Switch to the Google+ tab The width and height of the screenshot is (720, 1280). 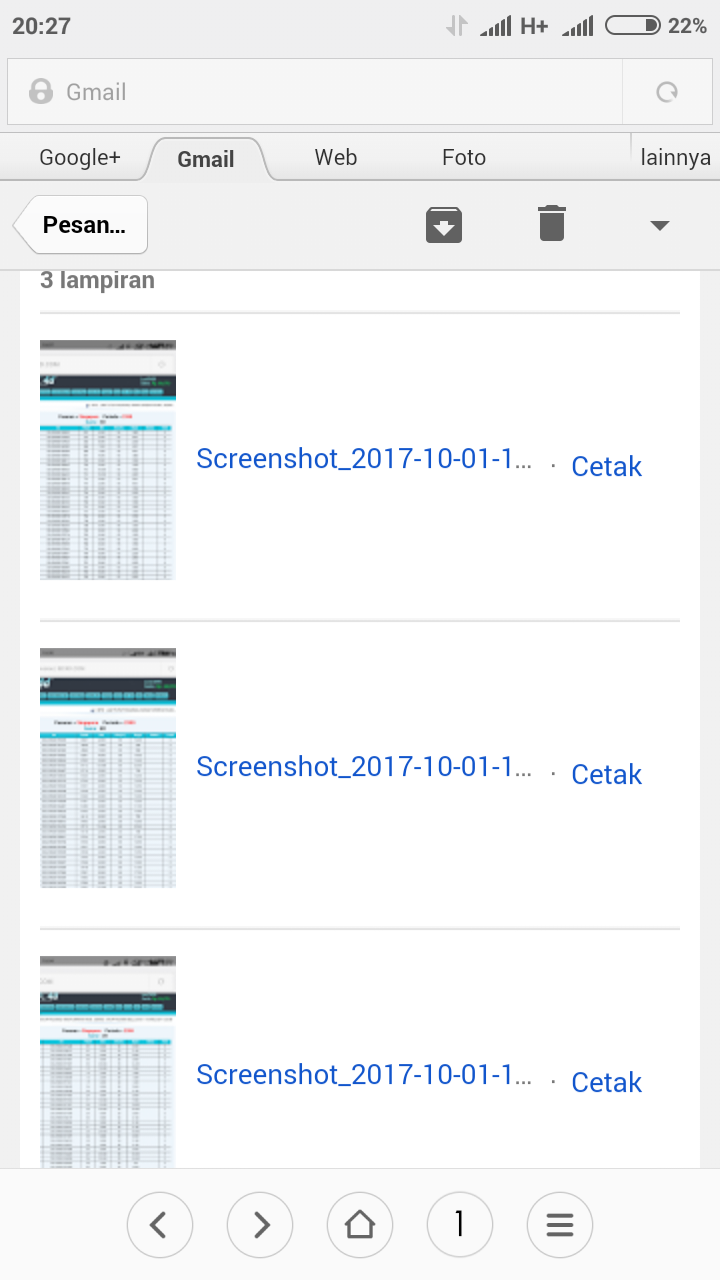(x=80, y=158)
